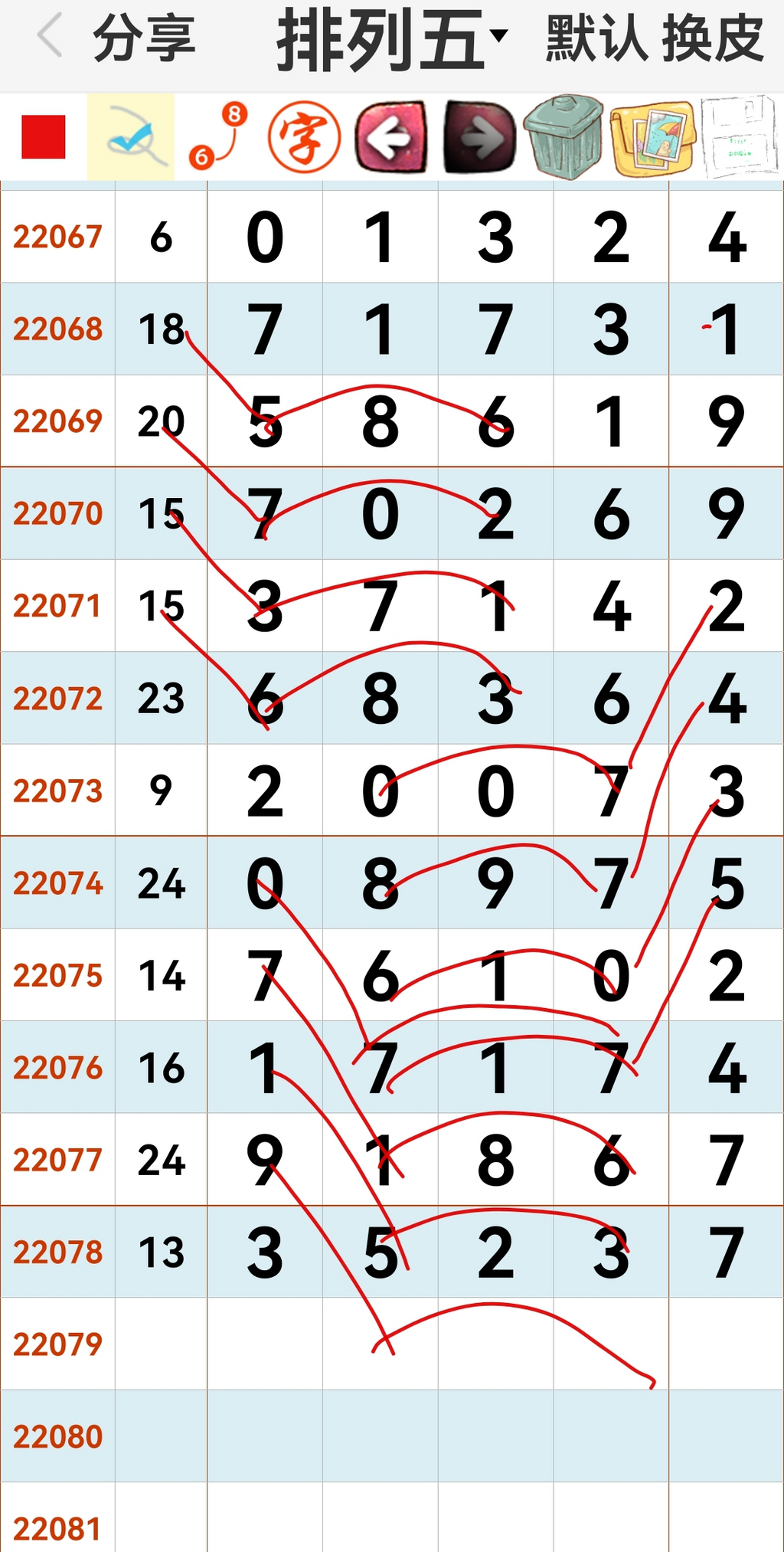The image size is (784, 1552).
Task: Tap 换皮 to change skin
Action: tap(712, 38)
